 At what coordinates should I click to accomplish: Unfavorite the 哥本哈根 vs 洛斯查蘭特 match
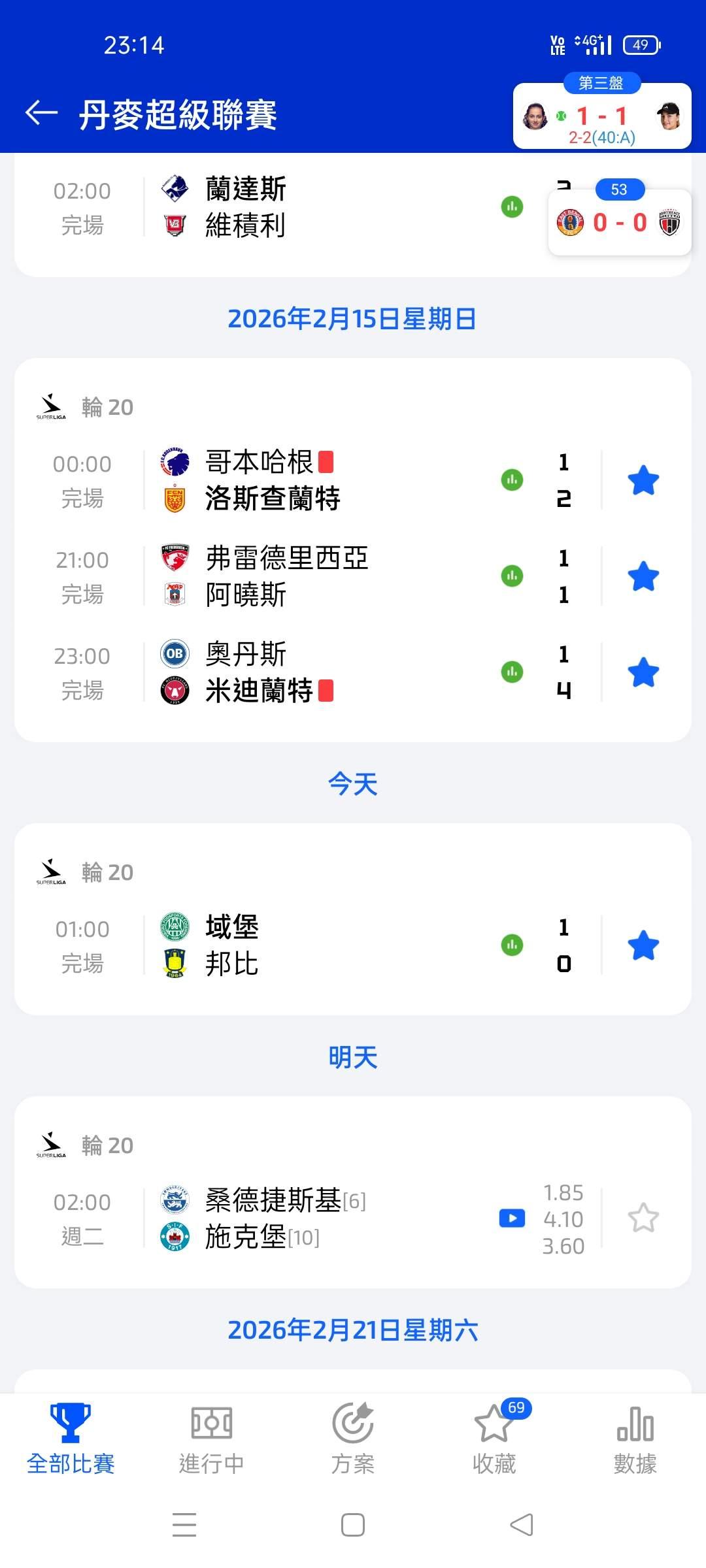(643, 481)
